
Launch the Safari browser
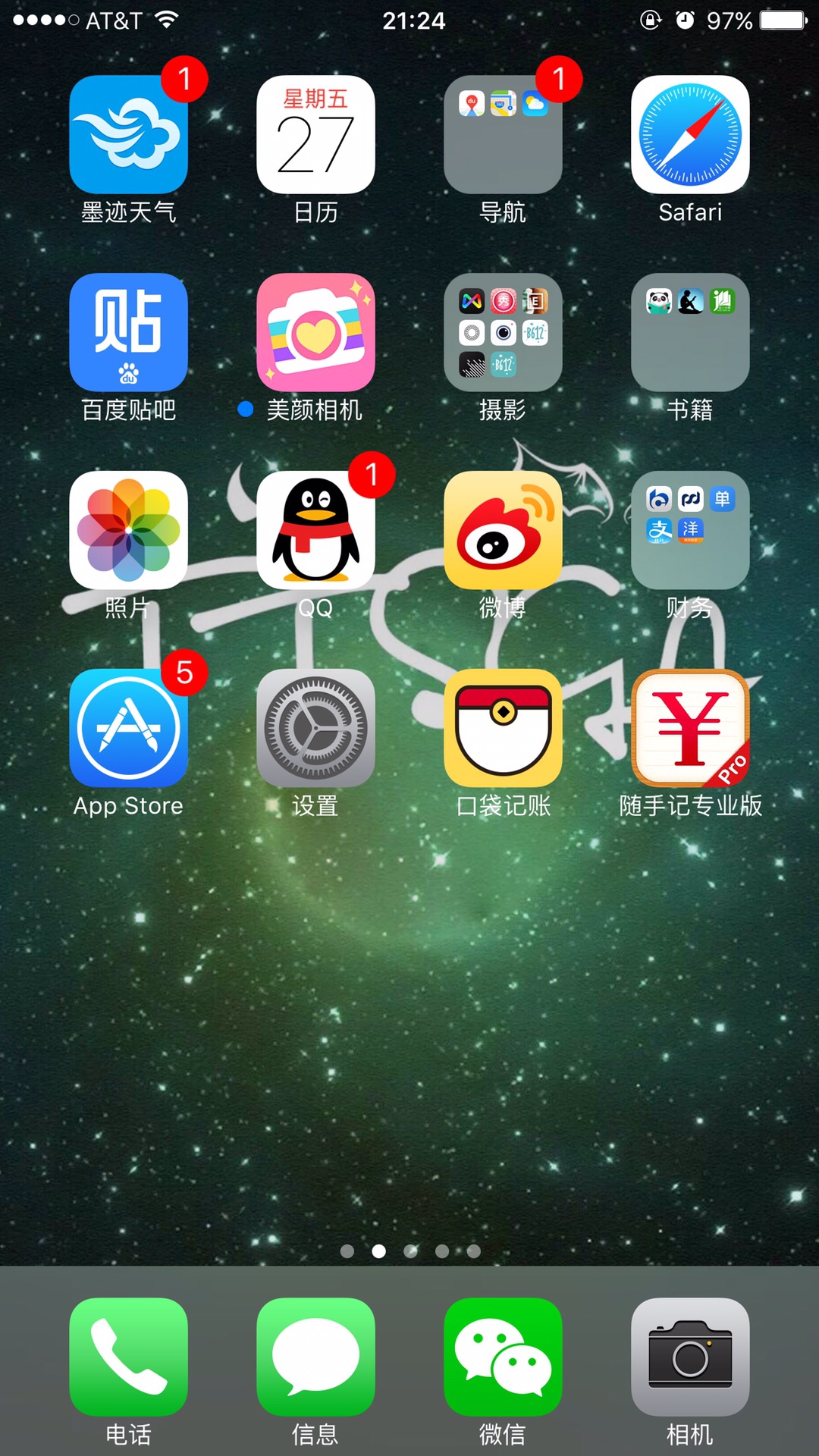690,134
